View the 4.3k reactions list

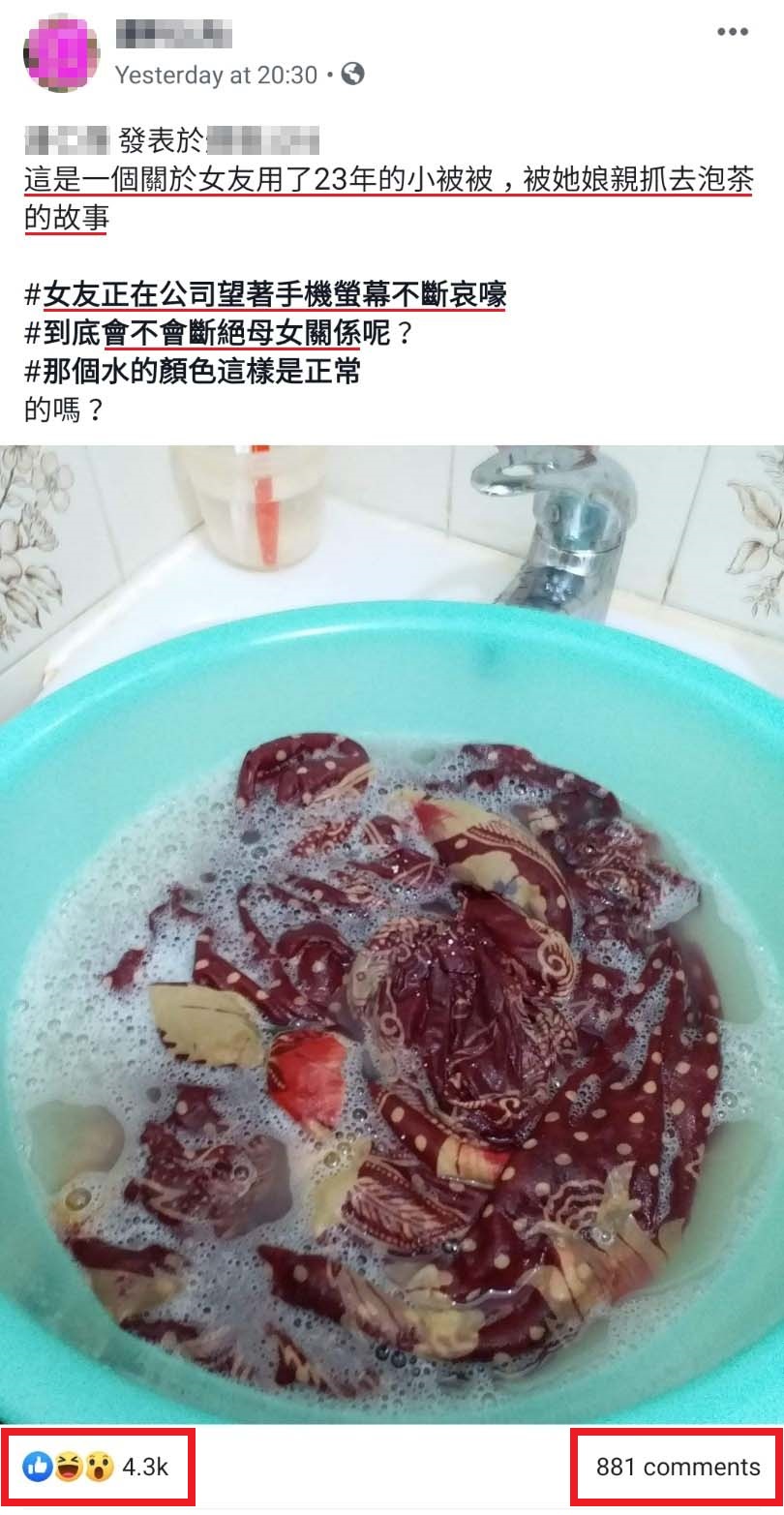coord(98,1467)
